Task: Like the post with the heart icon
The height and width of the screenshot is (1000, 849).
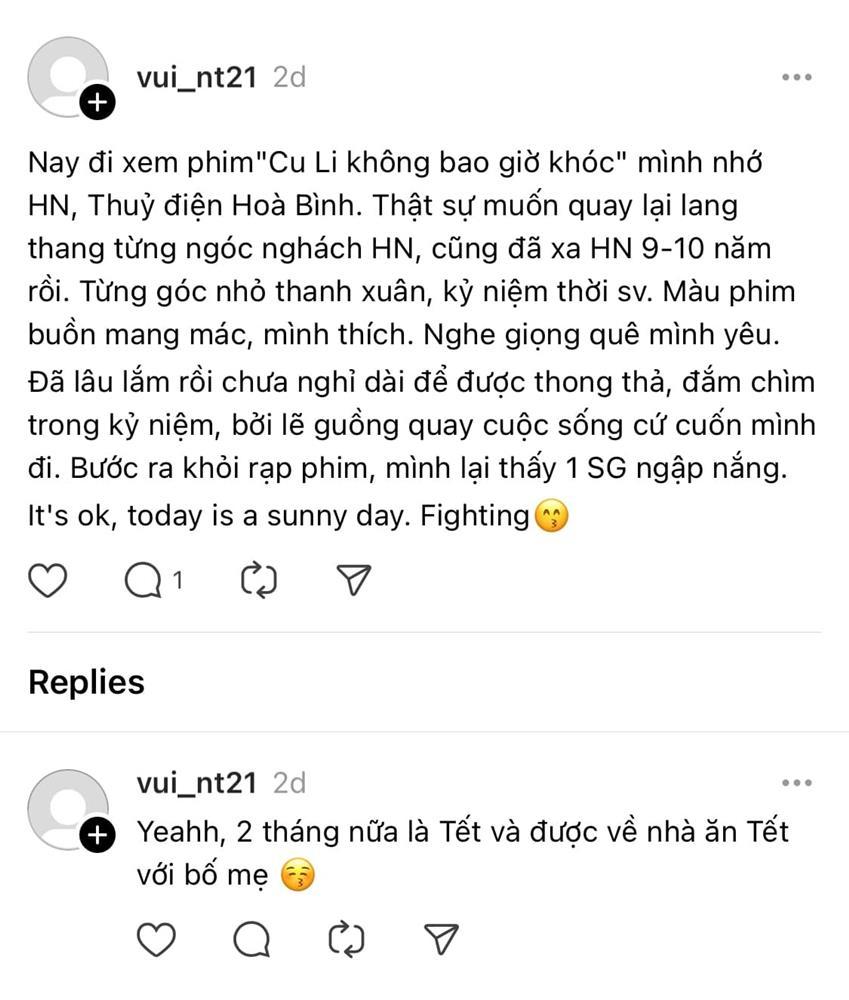Action: 47,579
